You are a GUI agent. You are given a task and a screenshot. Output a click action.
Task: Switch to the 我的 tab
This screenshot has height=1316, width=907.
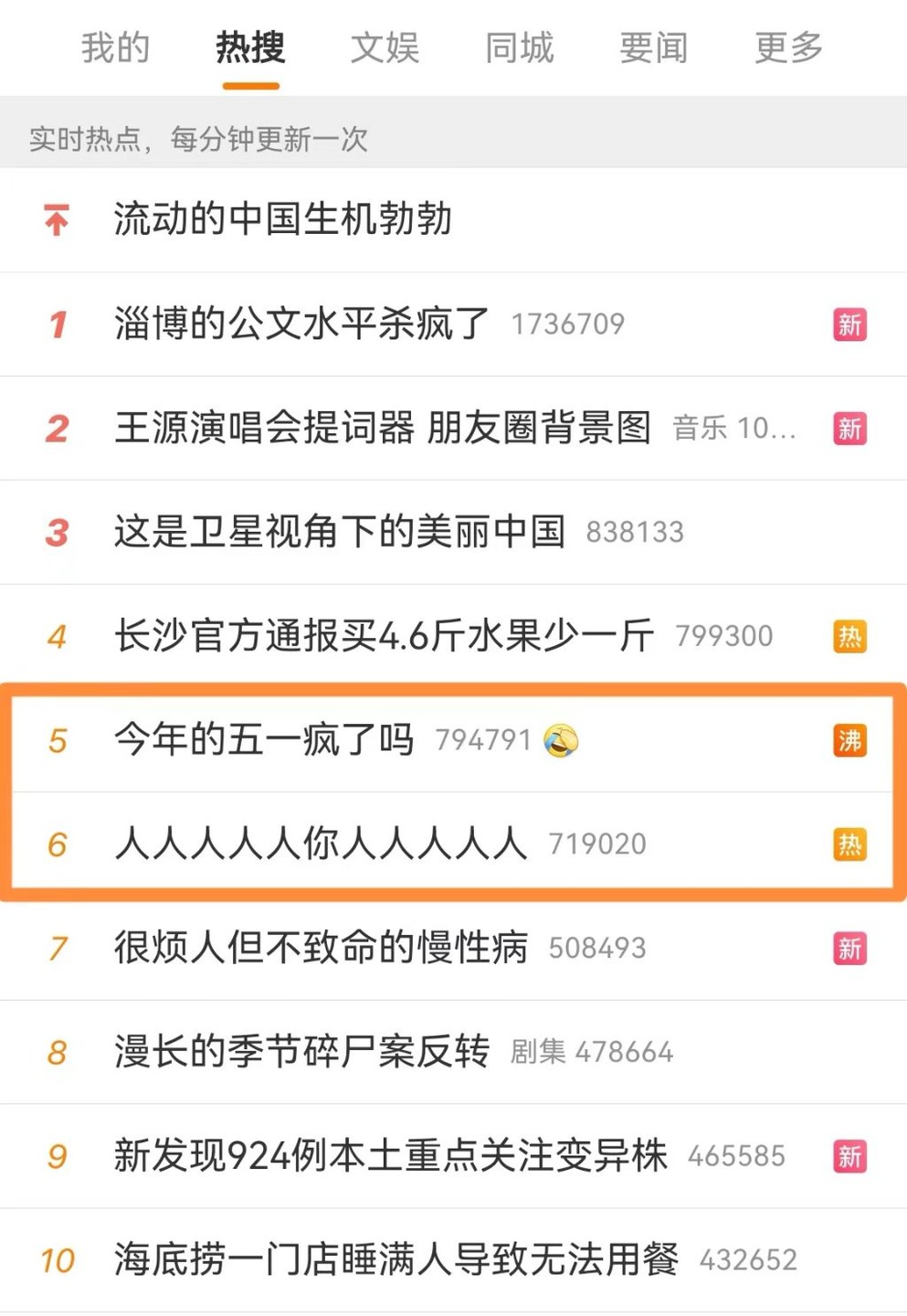[115, 48]
